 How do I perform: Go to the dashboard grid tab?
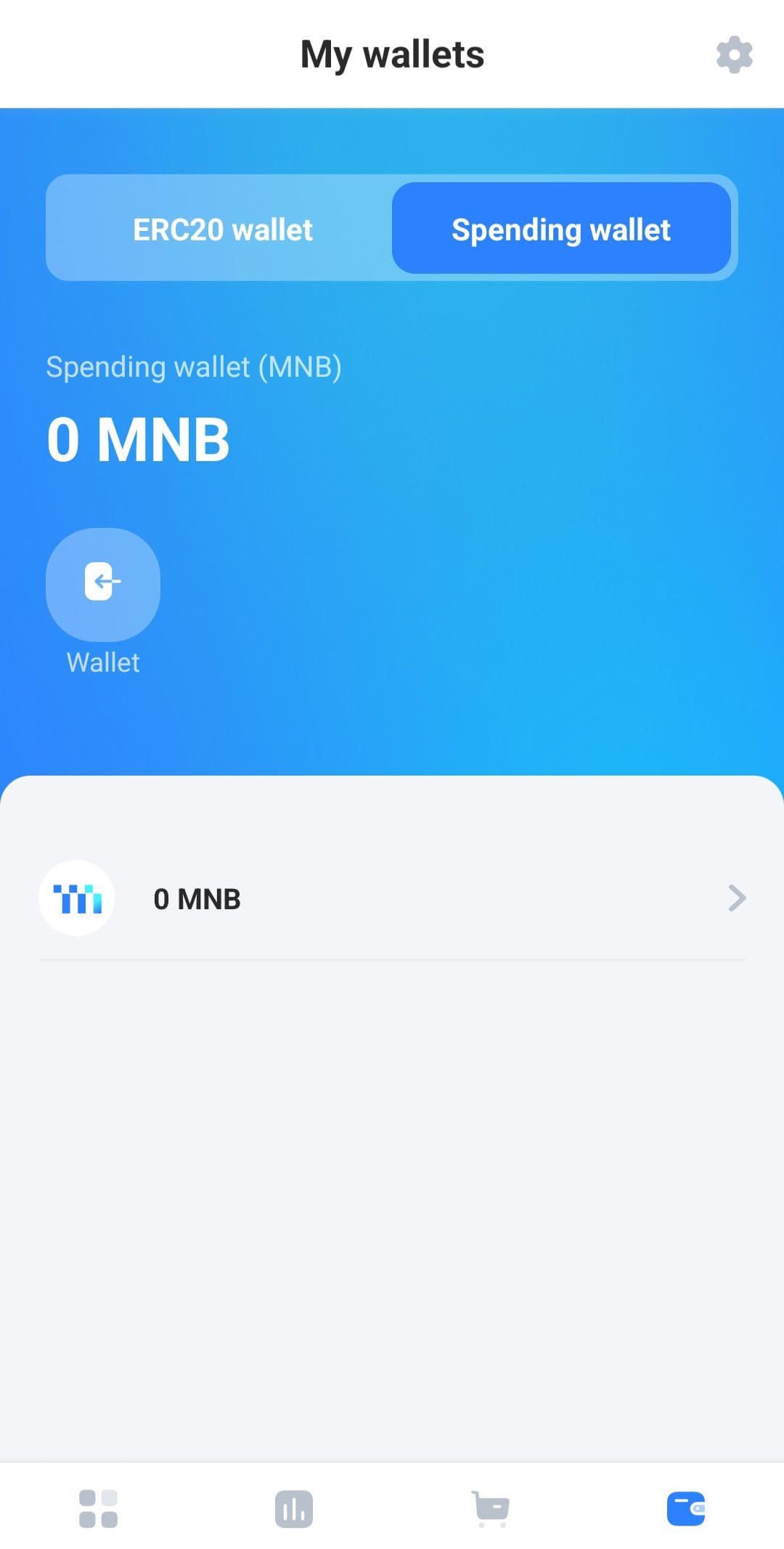(98, 1508)
